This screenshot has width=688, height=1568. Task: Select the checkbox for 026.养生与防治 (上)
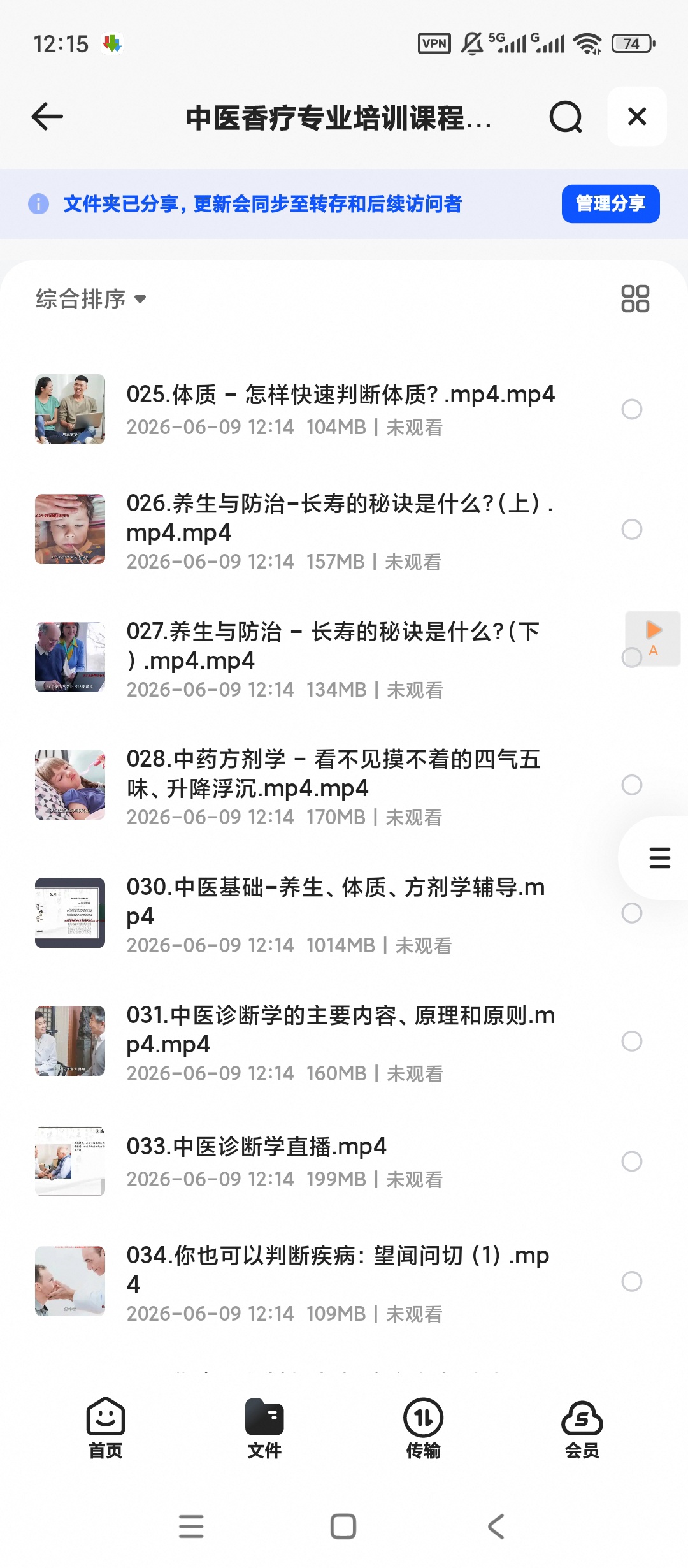point(631,529)
